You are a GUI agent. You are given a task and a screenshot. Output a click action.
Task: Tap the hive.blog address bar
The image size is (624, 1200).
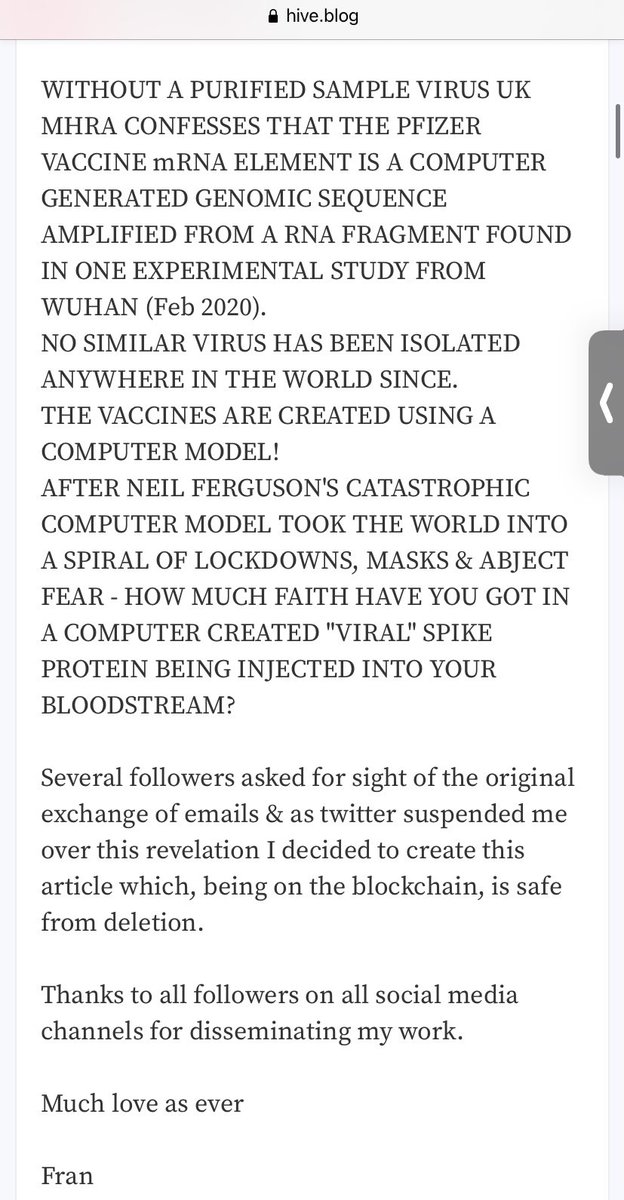click(312, 16)
